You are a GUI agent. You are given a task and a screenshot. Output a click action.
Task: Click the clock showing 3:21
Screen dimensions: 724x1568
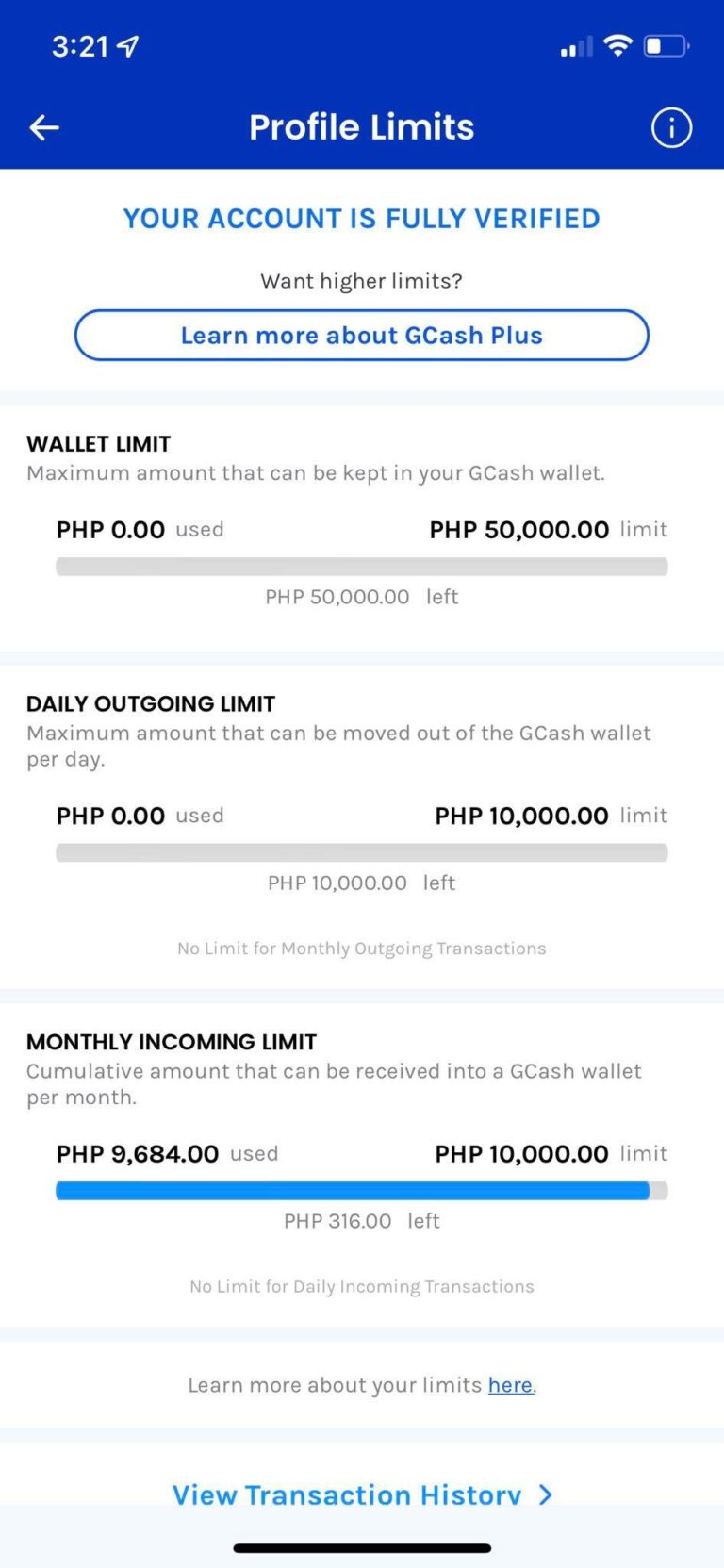(78, 44)
